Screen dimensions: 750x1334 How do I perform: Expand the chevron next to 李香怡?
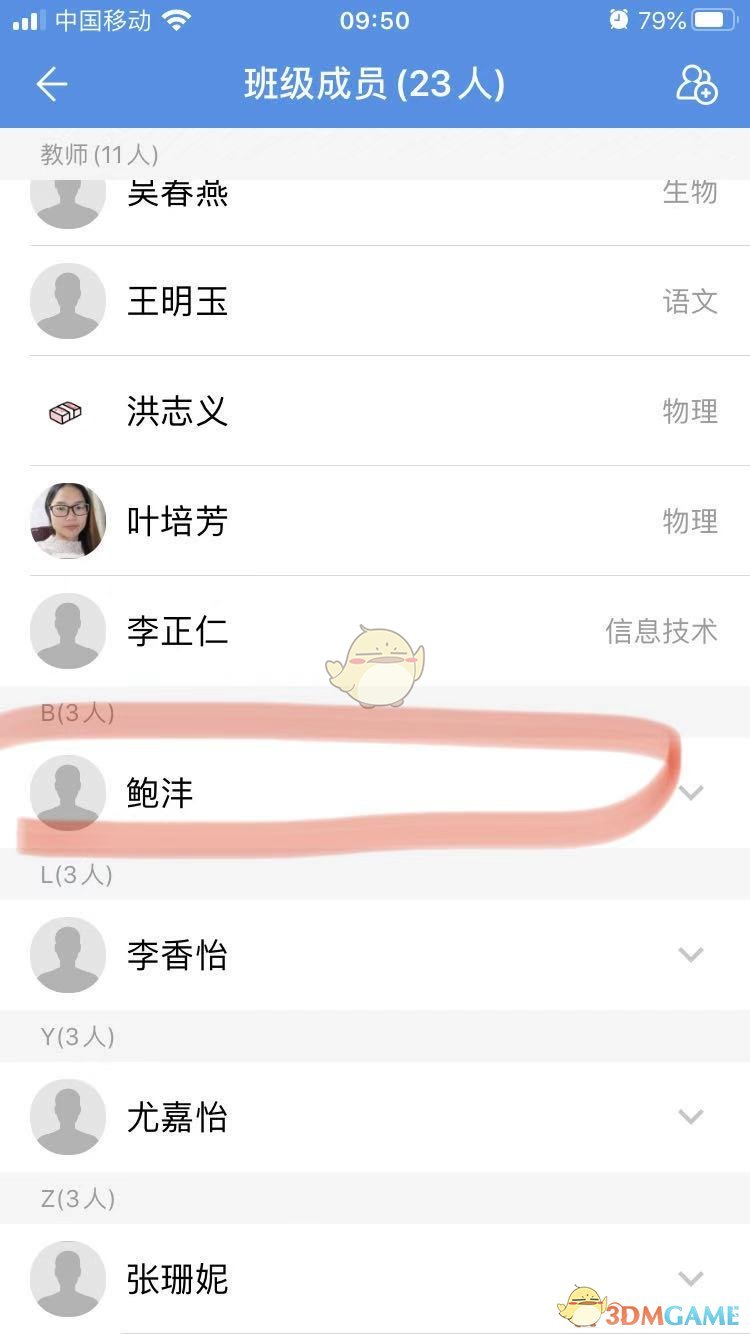point(691,955)
